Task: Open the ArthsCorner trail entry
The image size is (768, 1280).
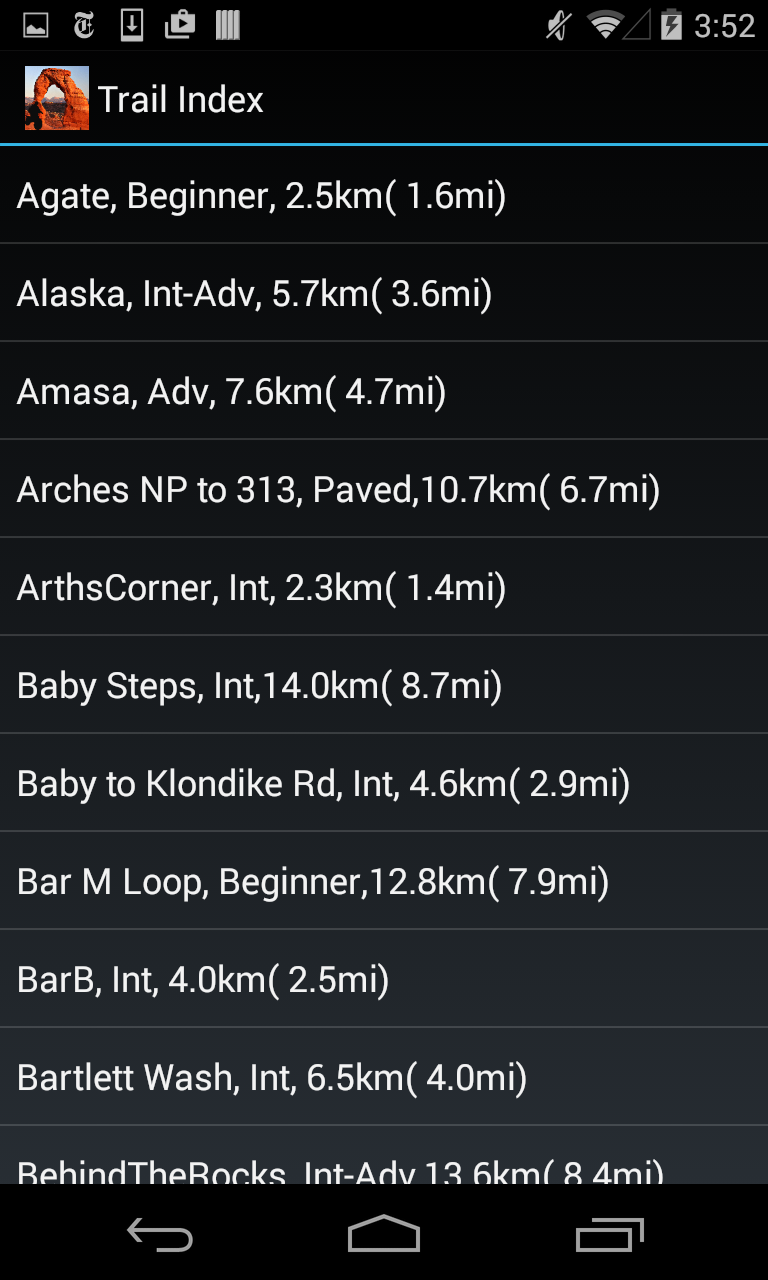Action: pyautogui.click(x=384, y=588)
